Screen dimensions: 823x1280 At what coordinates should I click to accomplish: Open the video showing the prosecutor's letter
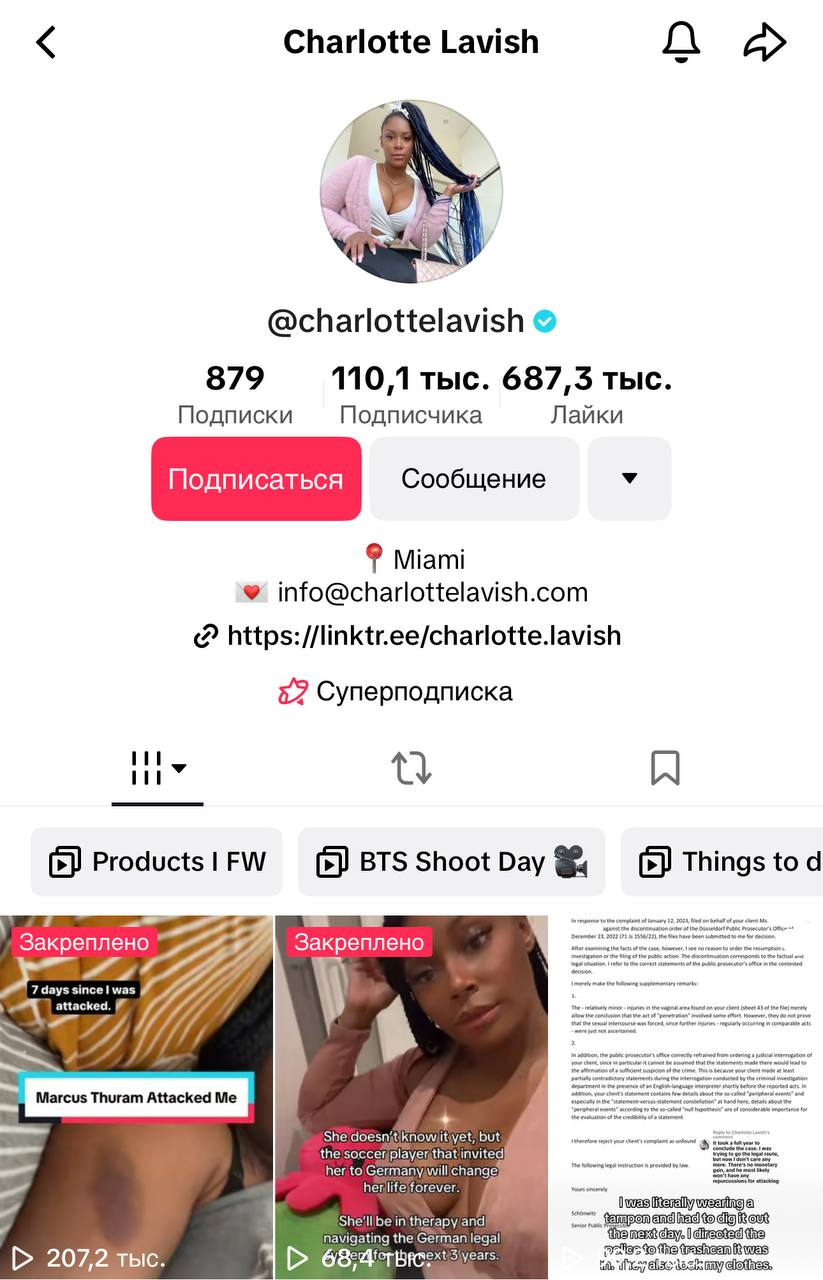coord(687,1095)
